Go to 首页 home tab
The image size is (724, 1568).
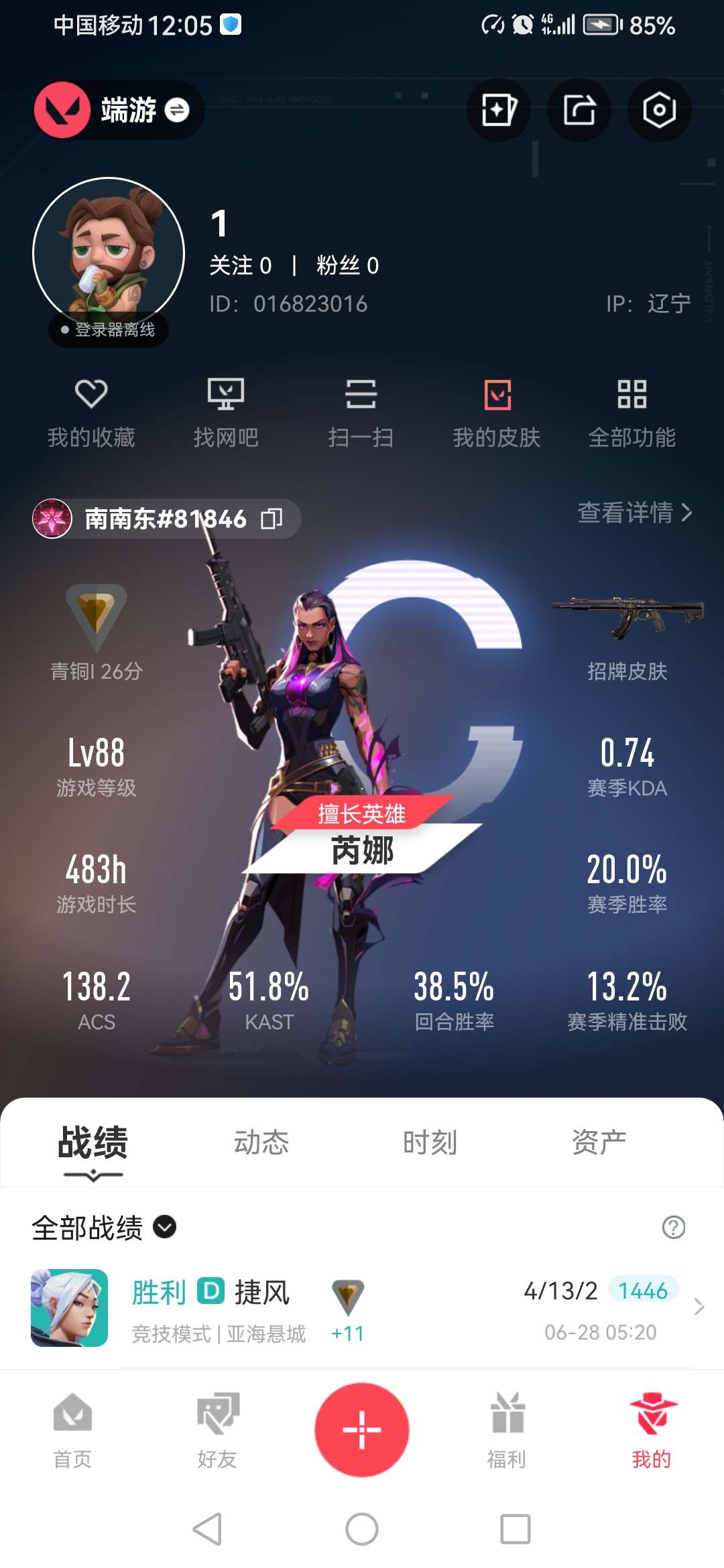click(72, 1431)
